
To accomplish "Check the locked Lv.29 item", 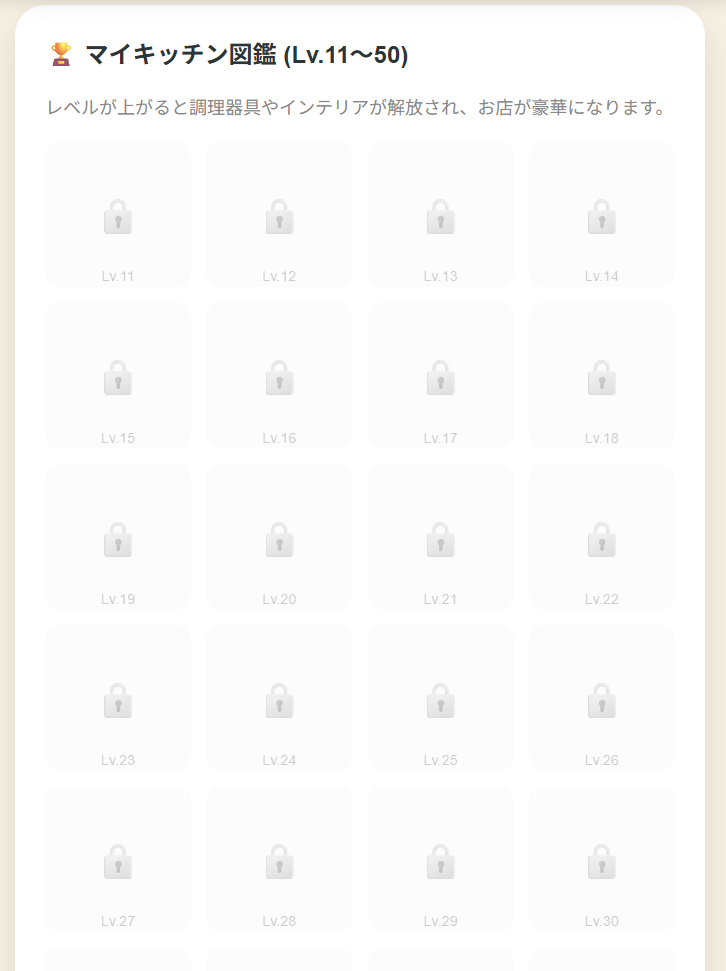I will pos(441,860).
